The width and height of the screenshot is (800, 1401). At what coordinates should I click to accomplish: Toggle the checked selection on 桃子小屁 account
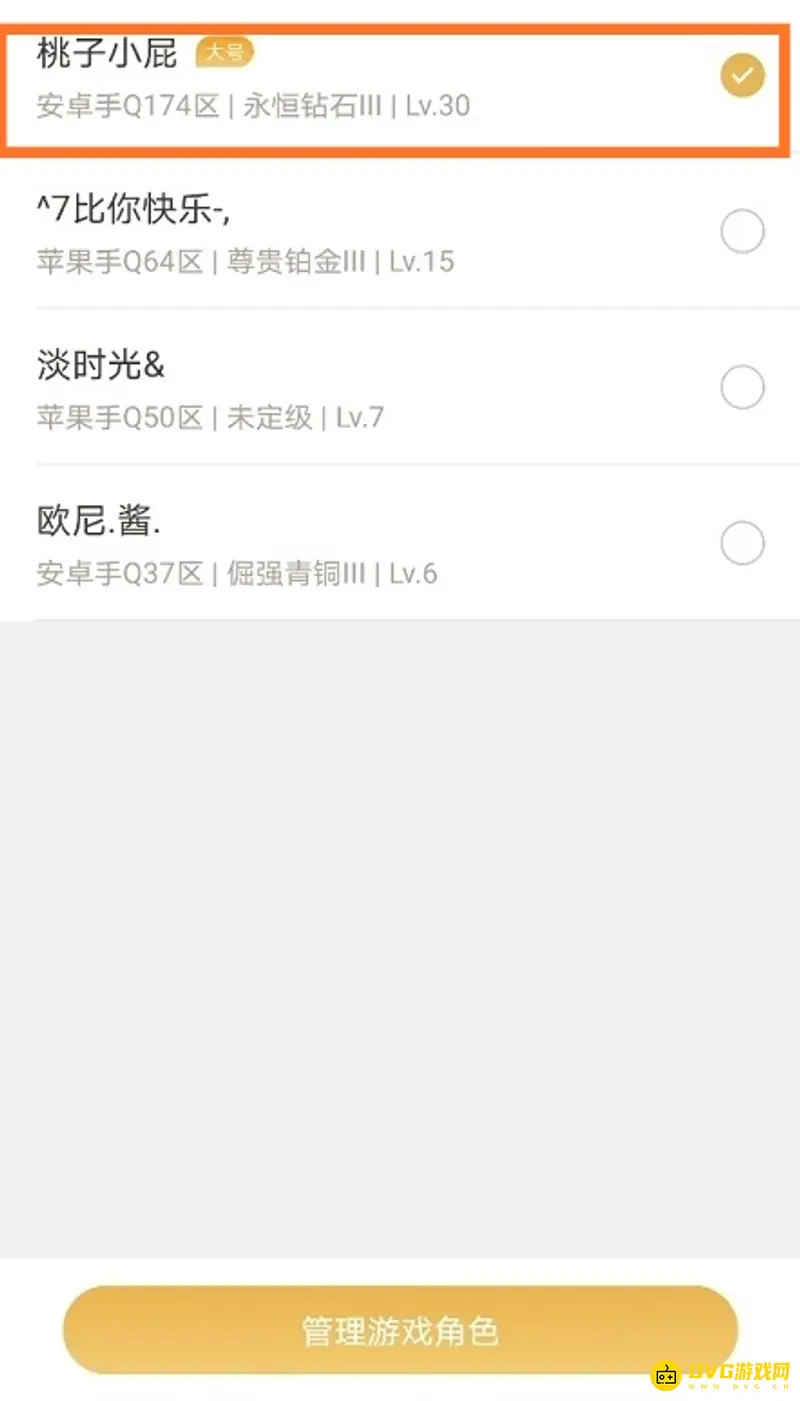(x=741, y=73)
